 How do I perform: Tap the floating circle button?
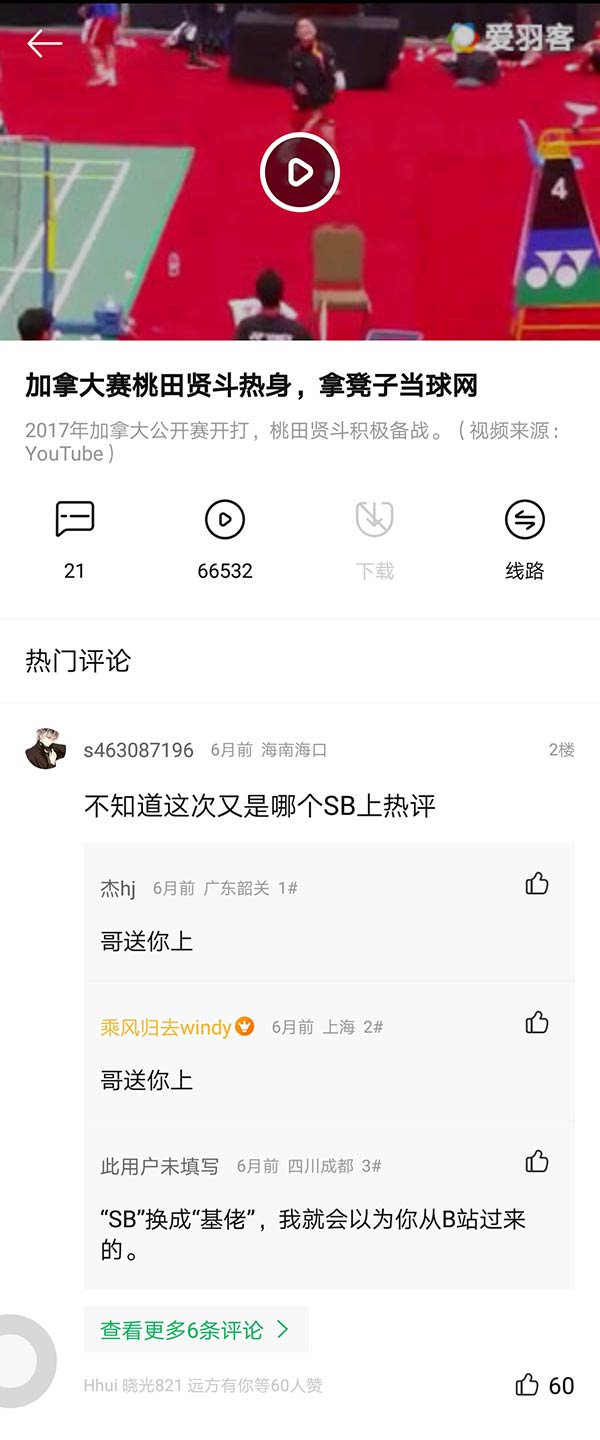tap(20, 1360)
